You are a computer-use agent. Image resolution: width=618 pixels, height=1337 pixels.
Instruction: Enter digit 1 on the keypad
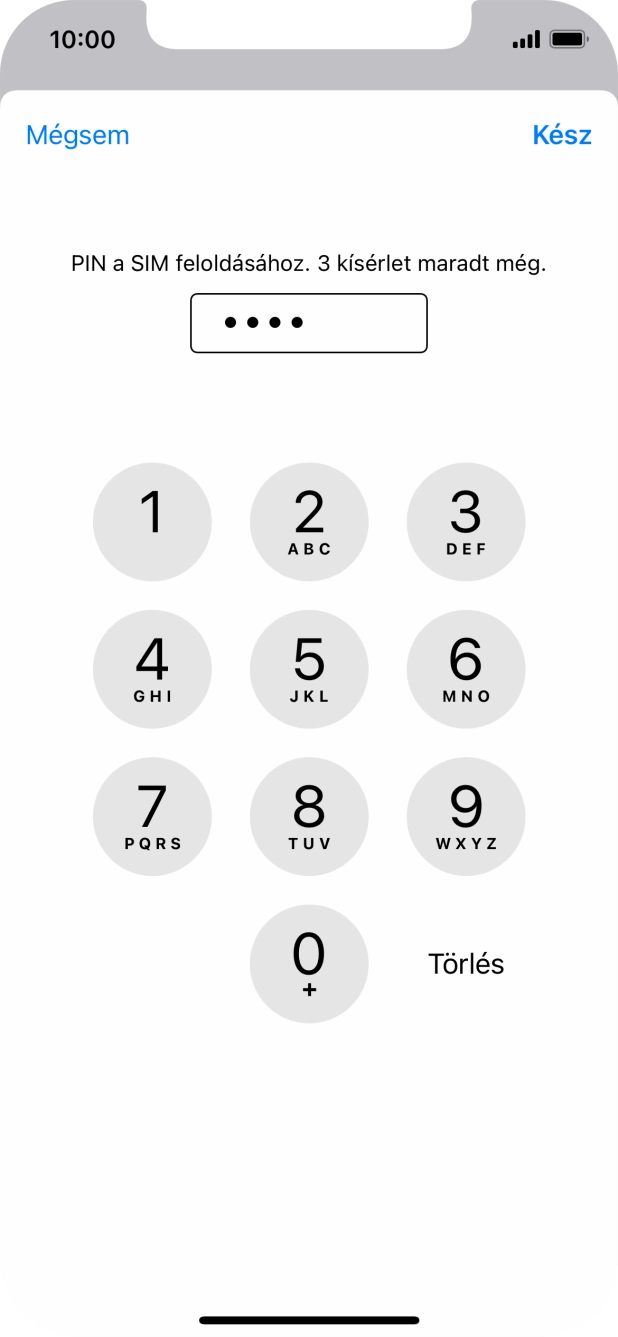(152, 521)
